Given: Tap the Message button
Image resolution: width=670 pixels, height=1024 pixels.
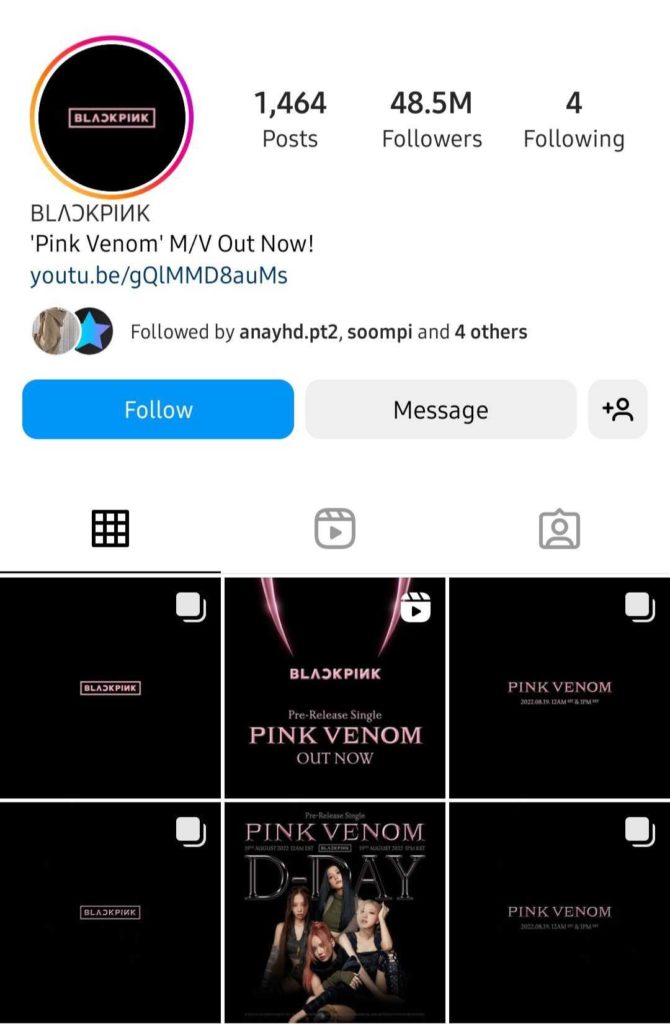Looking at the screenshot, I should (440, 409).
